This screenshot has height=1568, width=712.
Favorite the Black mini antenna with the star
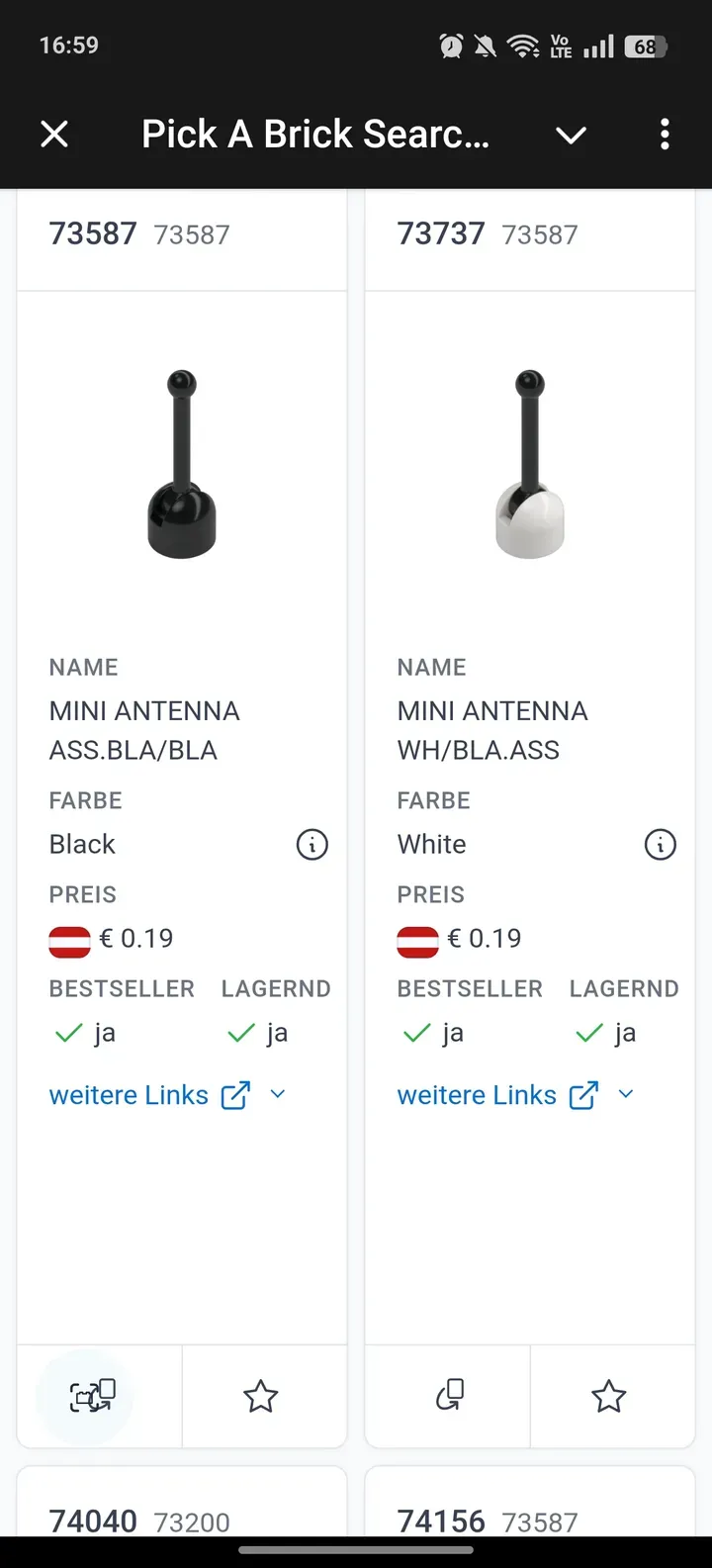(261, 1396)
